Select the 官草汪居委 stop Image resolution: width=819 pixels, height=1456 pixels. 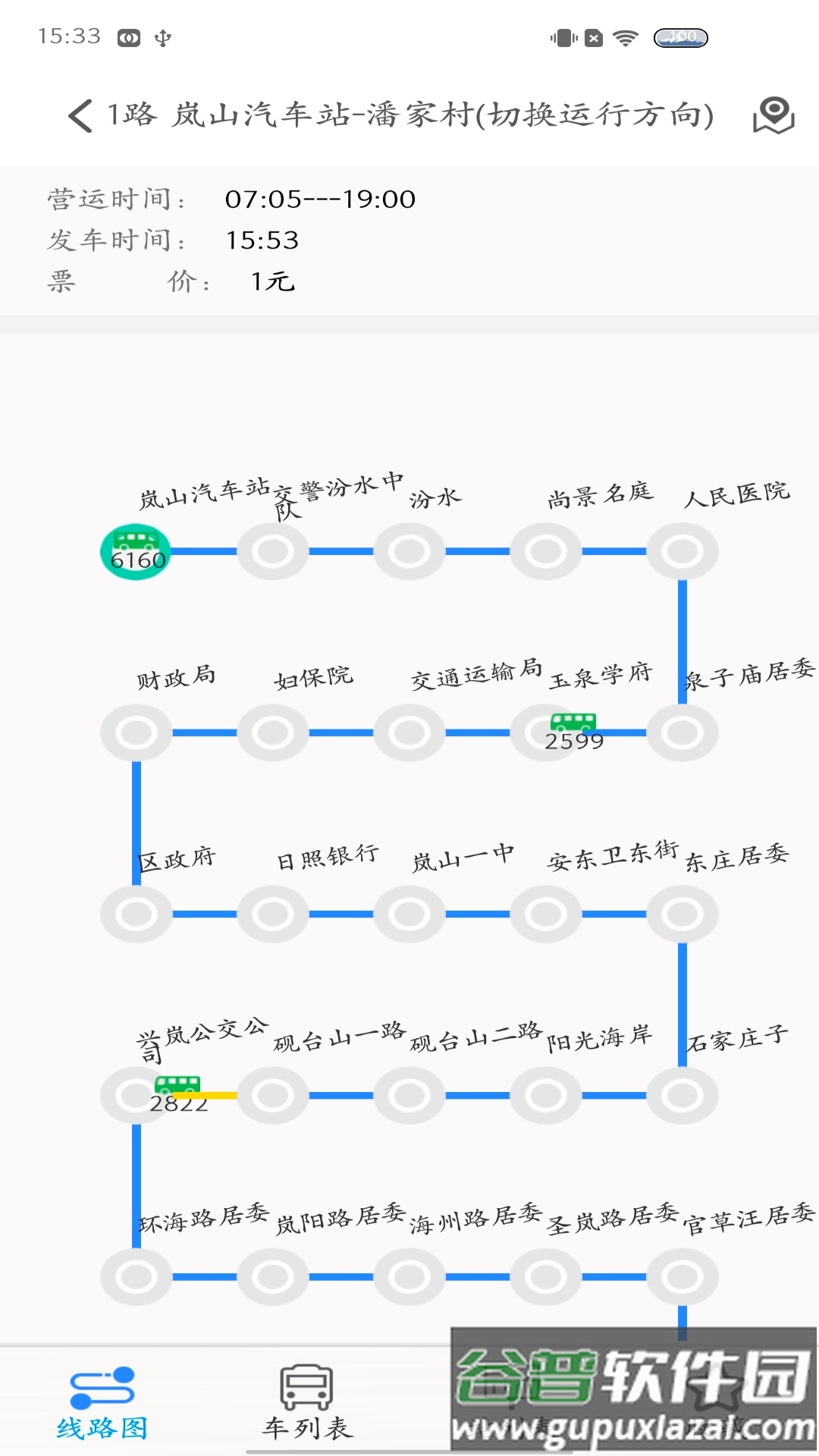(683, 1277)
